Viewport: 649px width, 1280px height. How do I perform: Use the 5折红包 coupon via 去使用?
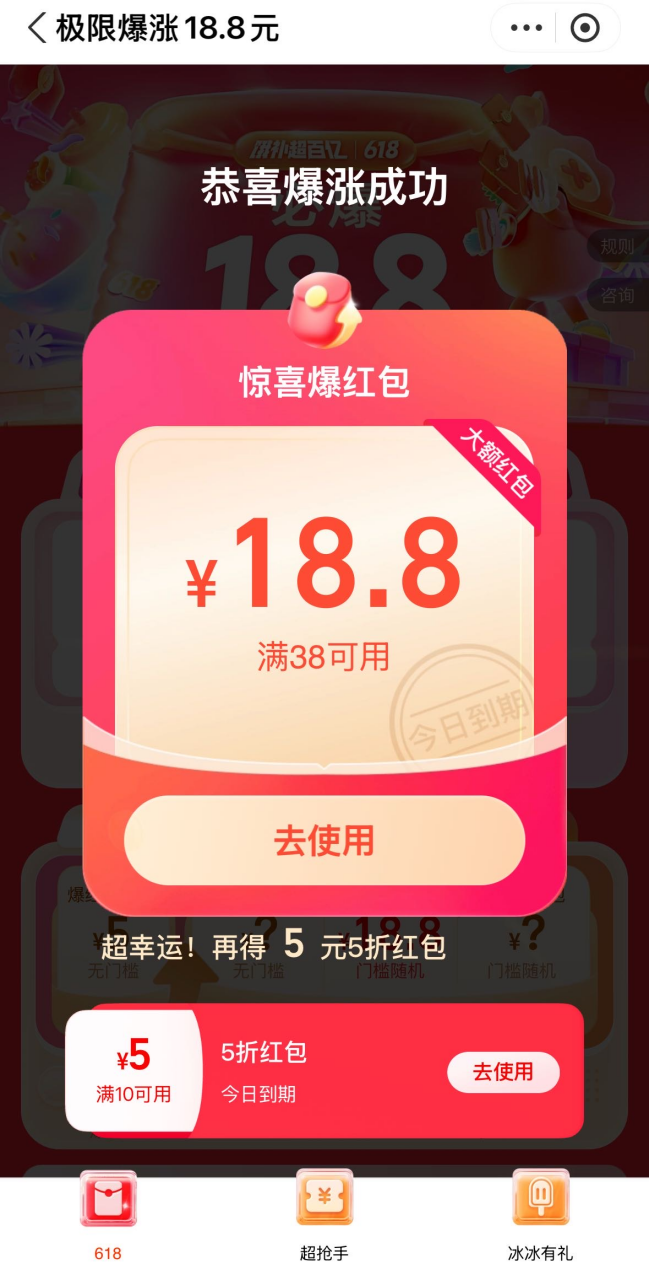click(x=502, y=1072)
